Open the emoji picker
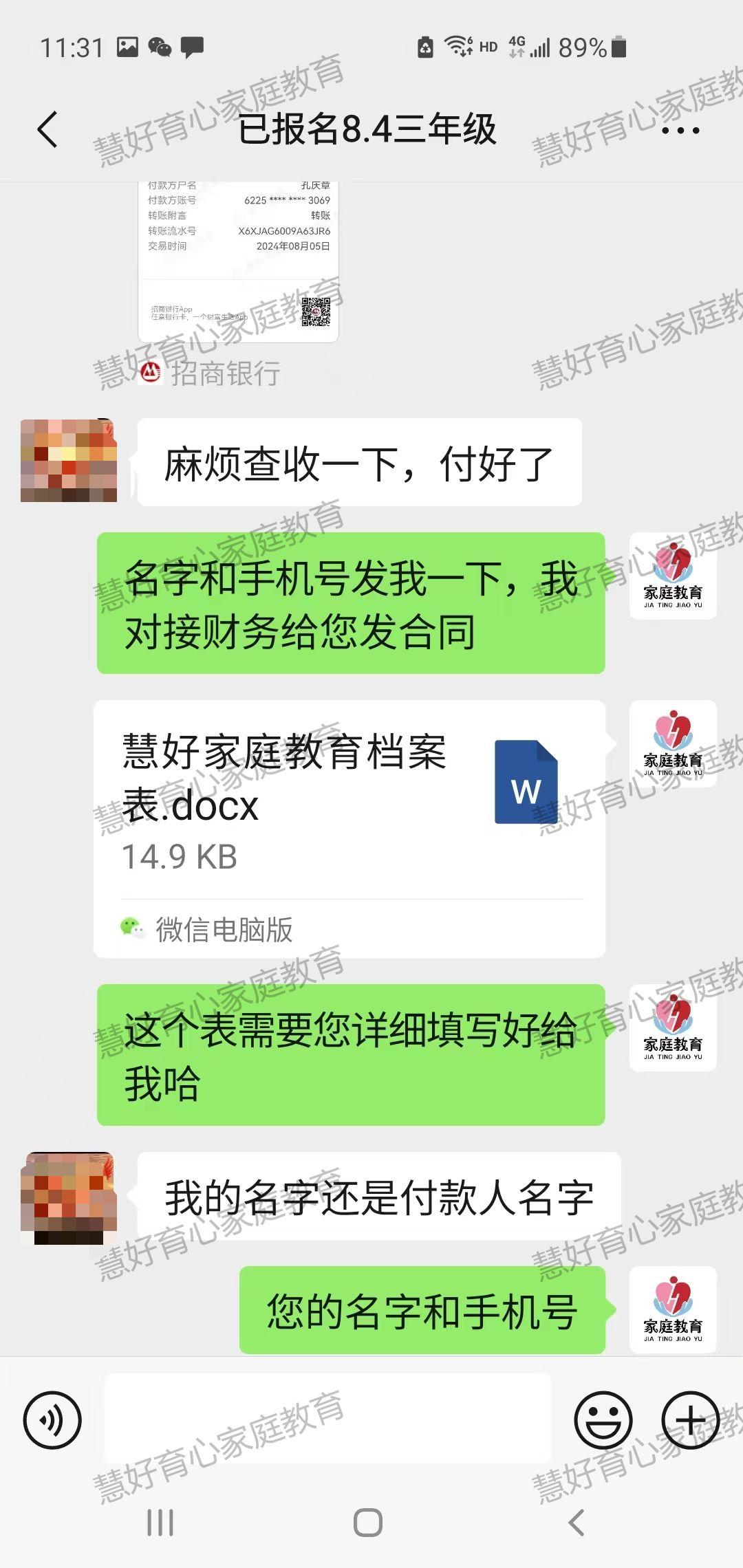Screen dimensions: 743x1568 pos(603,1419)
